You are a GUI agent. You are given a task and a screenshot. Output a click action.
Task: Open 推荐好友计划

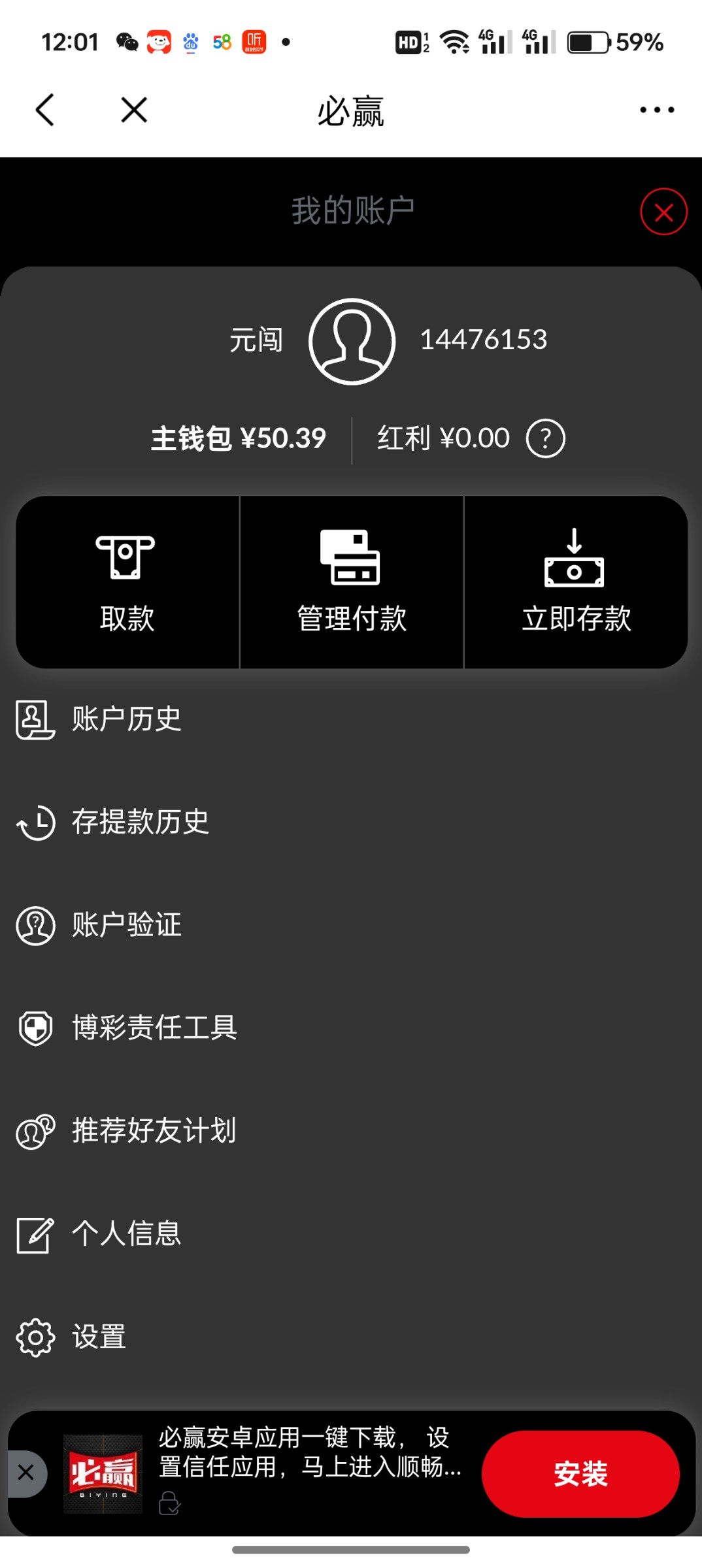click(x=154, y=1131)
